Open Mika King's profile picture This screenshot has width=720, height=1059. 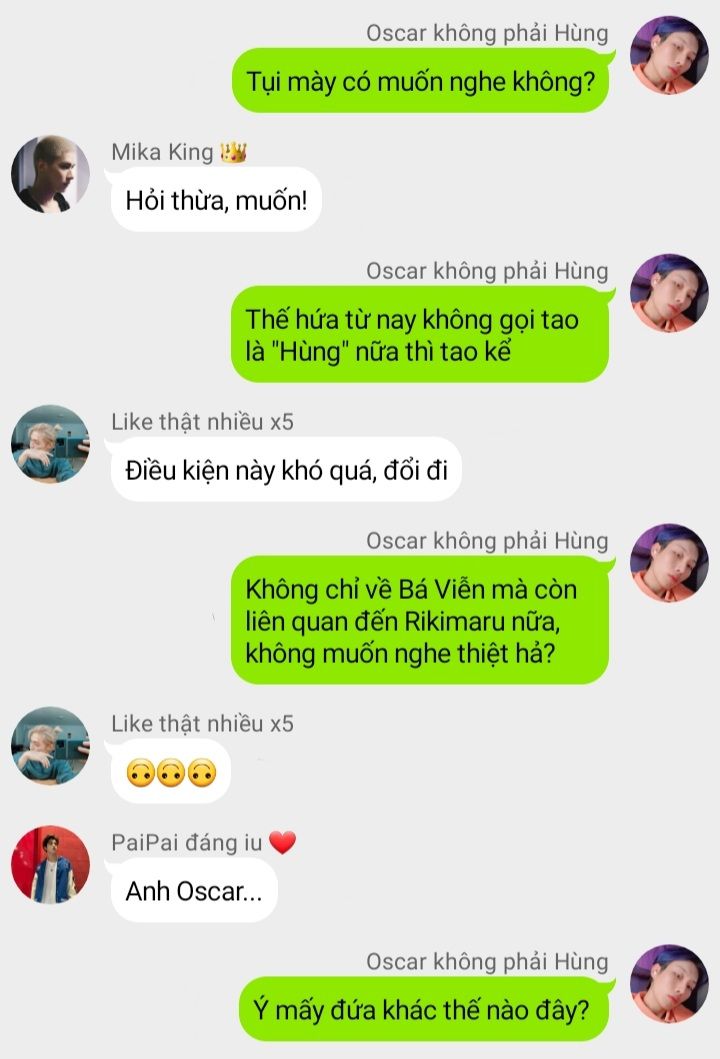coord(50,174)
